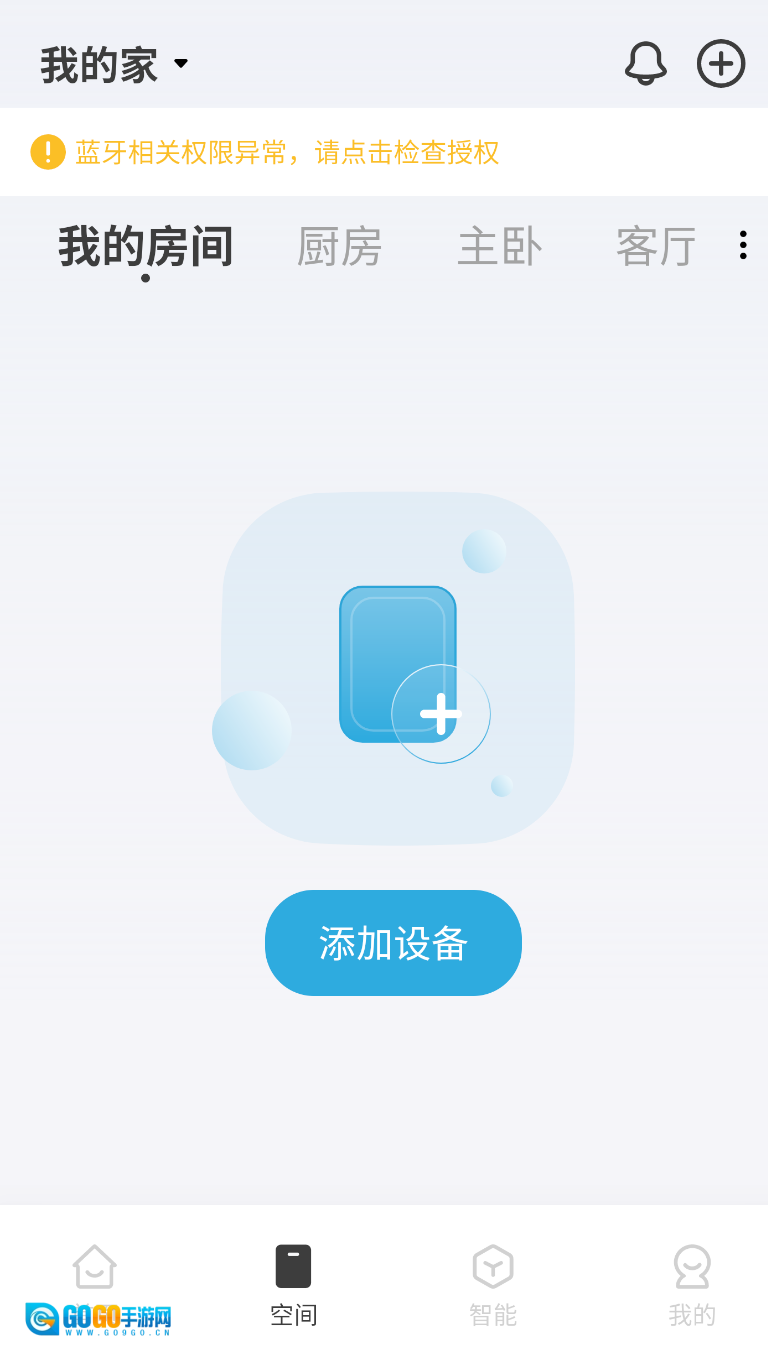Select the 客厅 (Living Room) tab
This screenshot has height=1346, width=768.
tap(656, 246)
